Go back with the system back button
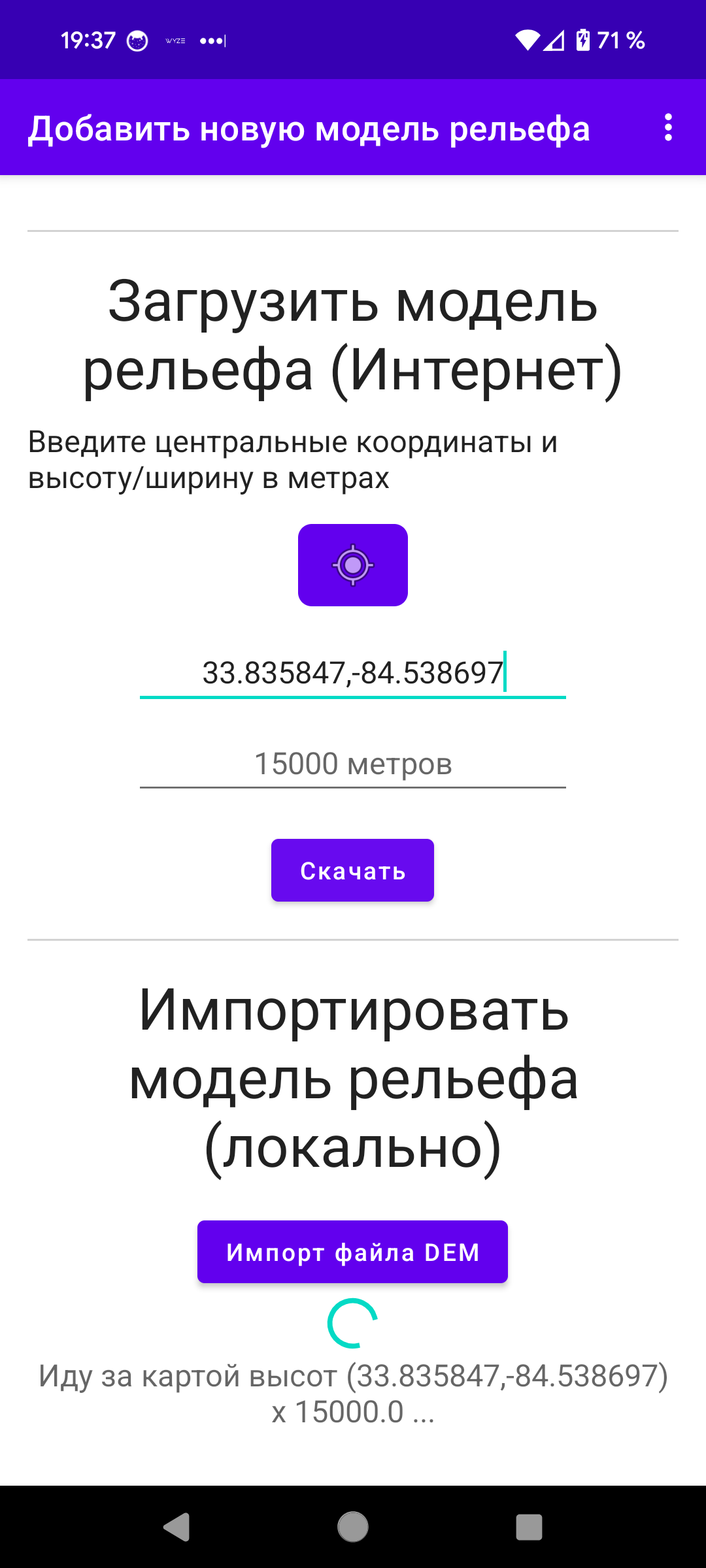Image resolution: width=706 pixels, height=1568 pixels. (176, 1527)
